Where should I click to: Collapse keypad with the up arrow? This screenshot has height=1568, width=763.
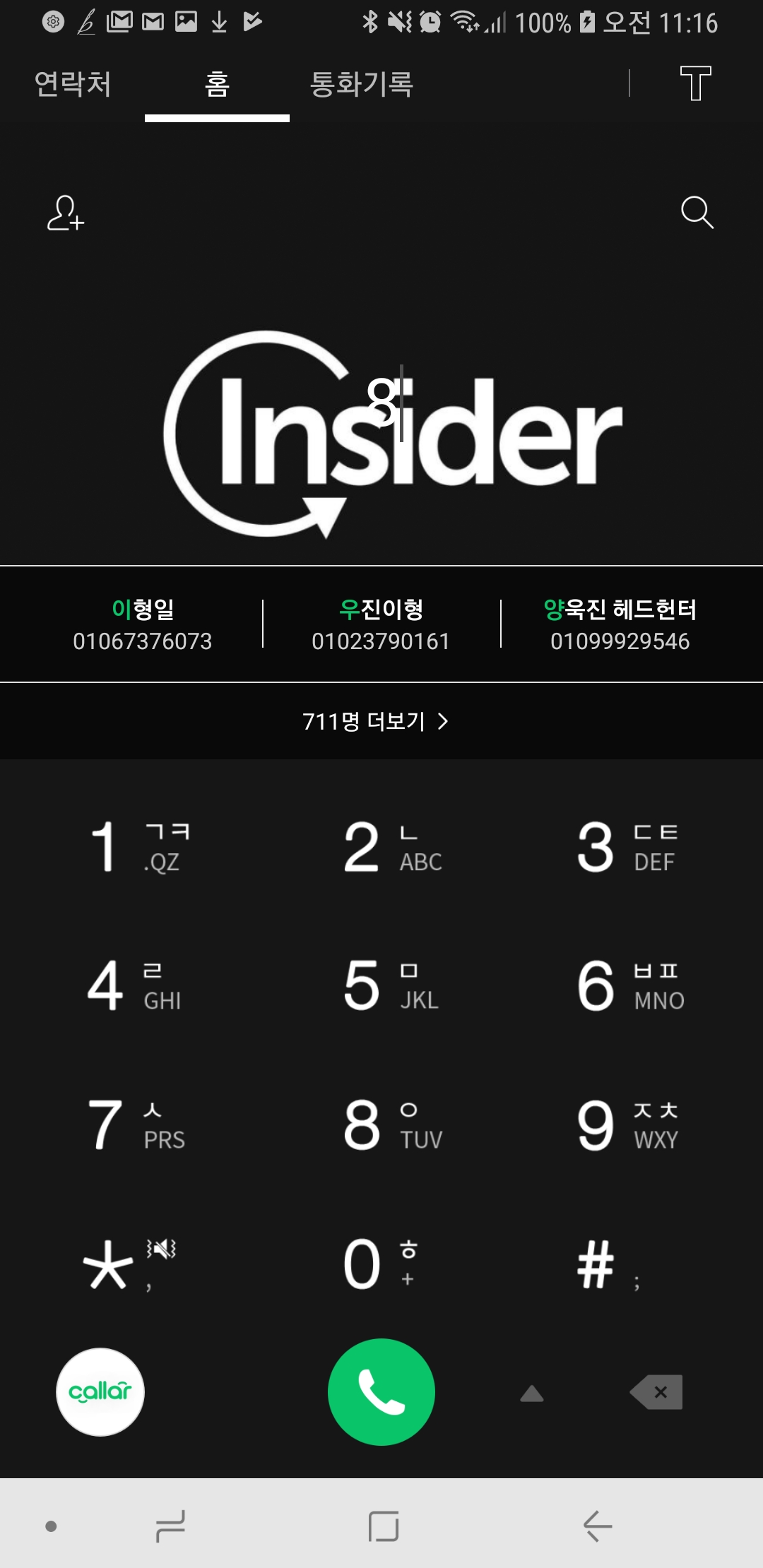click(x=531, y=1393)
